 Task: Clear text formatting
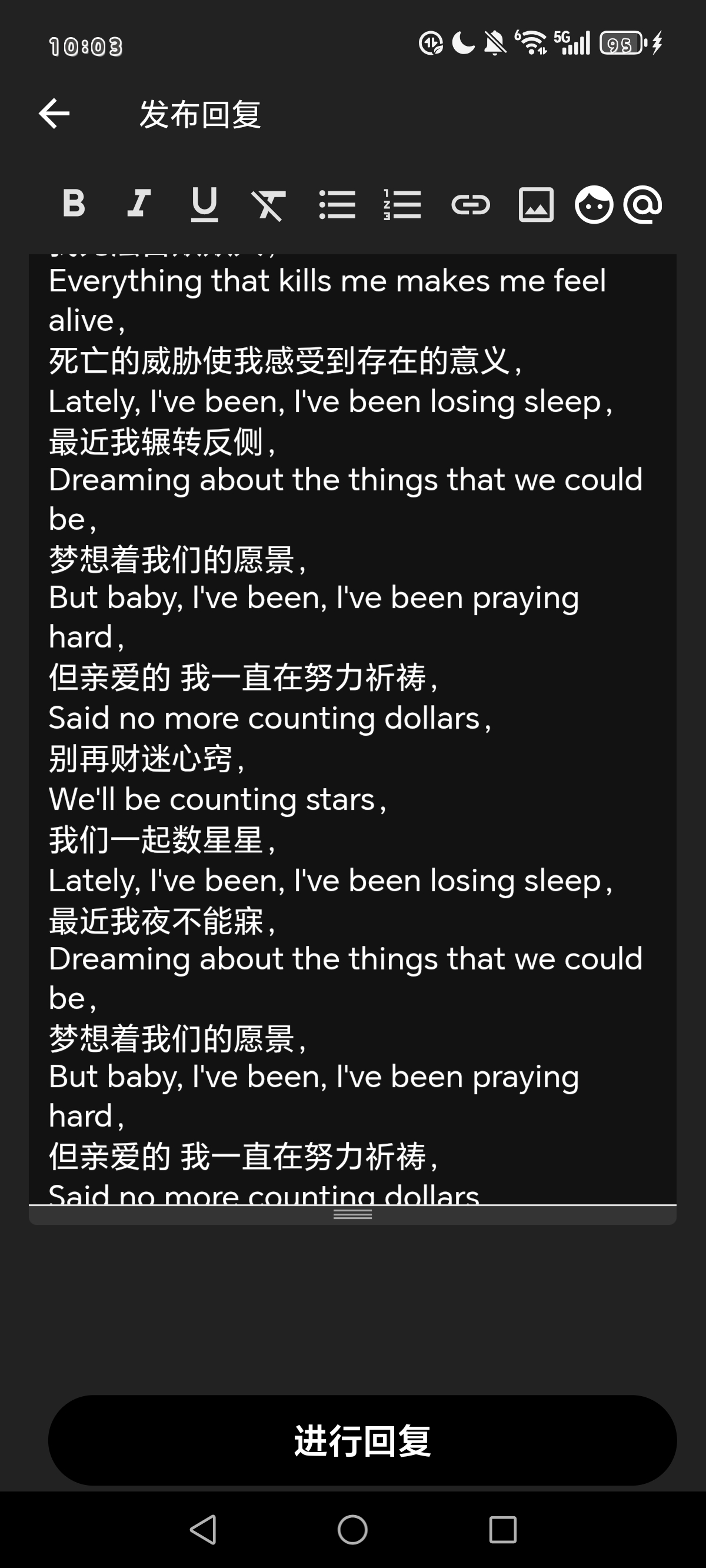coord(268,205)
